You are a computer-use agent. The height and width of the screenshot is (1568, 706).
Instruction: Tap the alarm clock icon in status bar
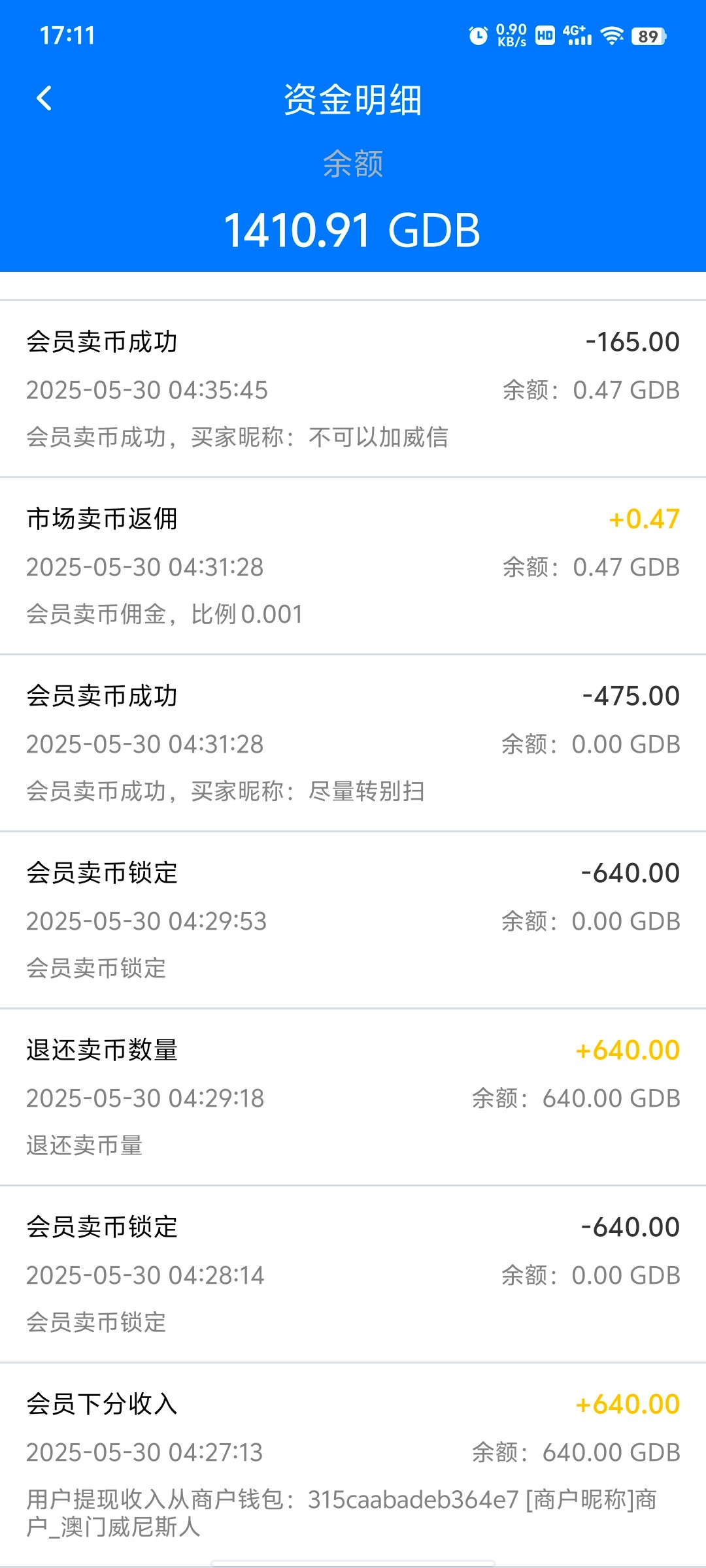(478, 36)
